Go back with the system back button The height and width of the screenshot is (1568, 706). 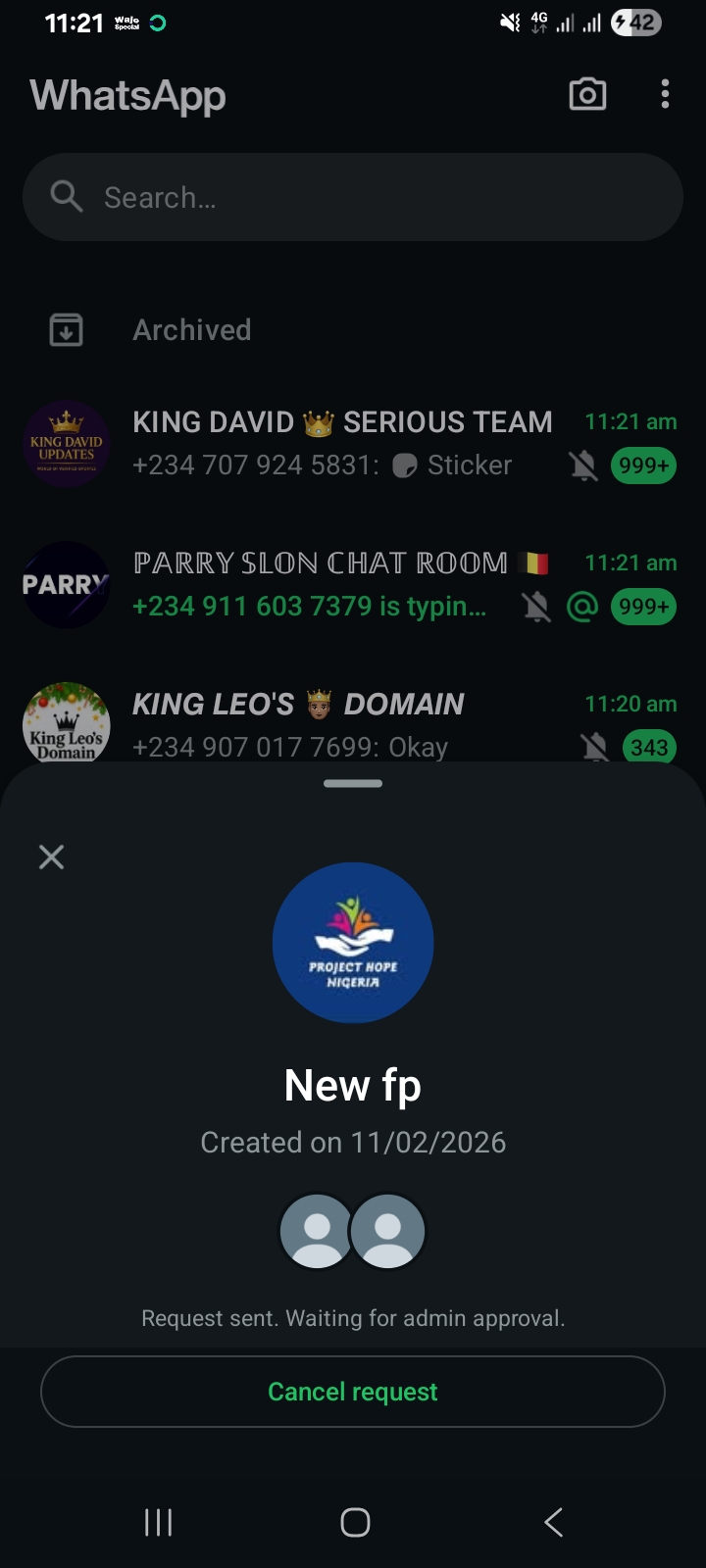[x=554, y=1522]
